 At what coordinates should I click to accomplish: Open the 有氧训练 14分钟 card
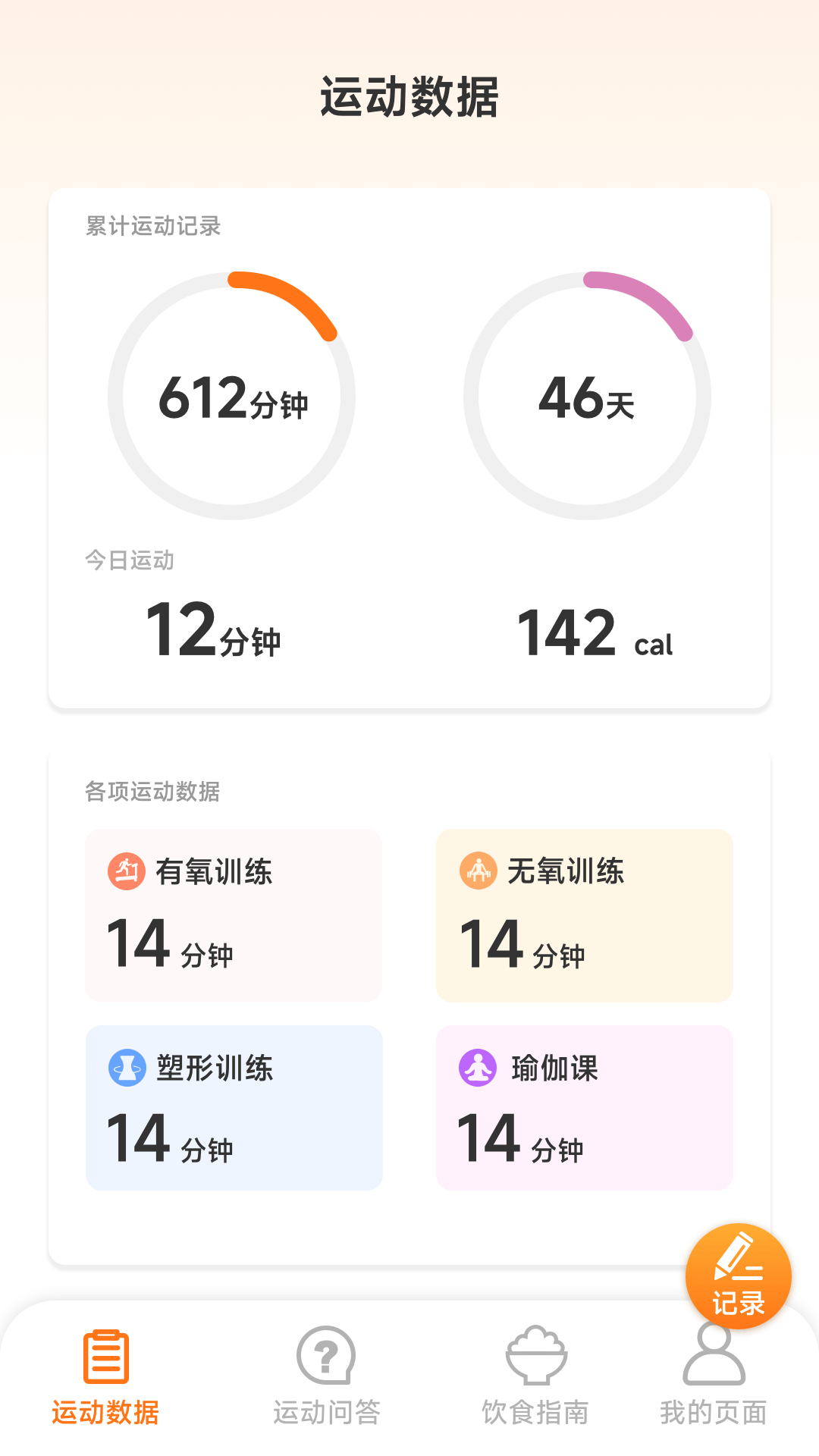pos(234,915)
